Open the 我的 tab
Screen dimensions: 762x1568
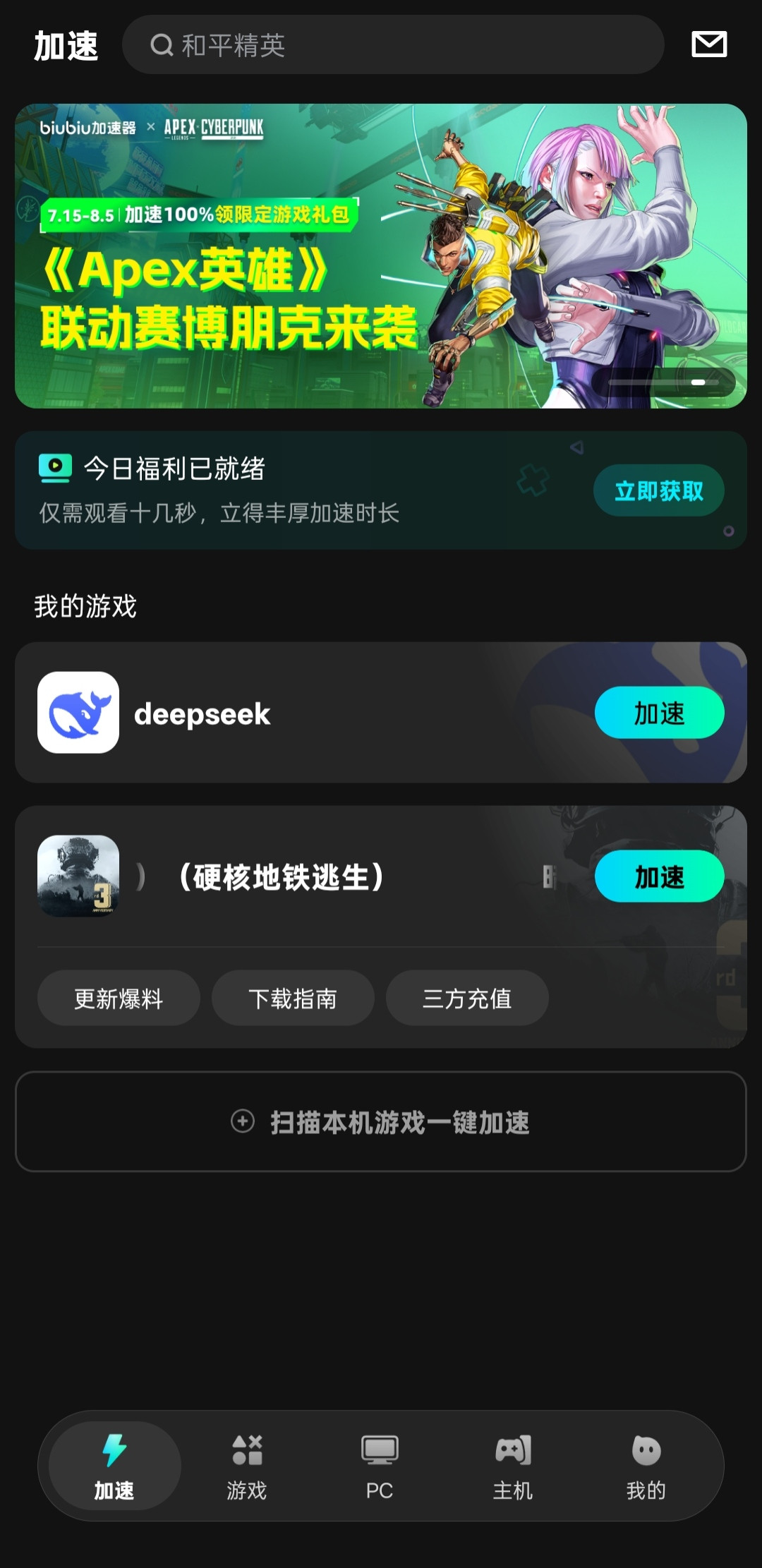pyautogui.click(x=646, y=1466)
